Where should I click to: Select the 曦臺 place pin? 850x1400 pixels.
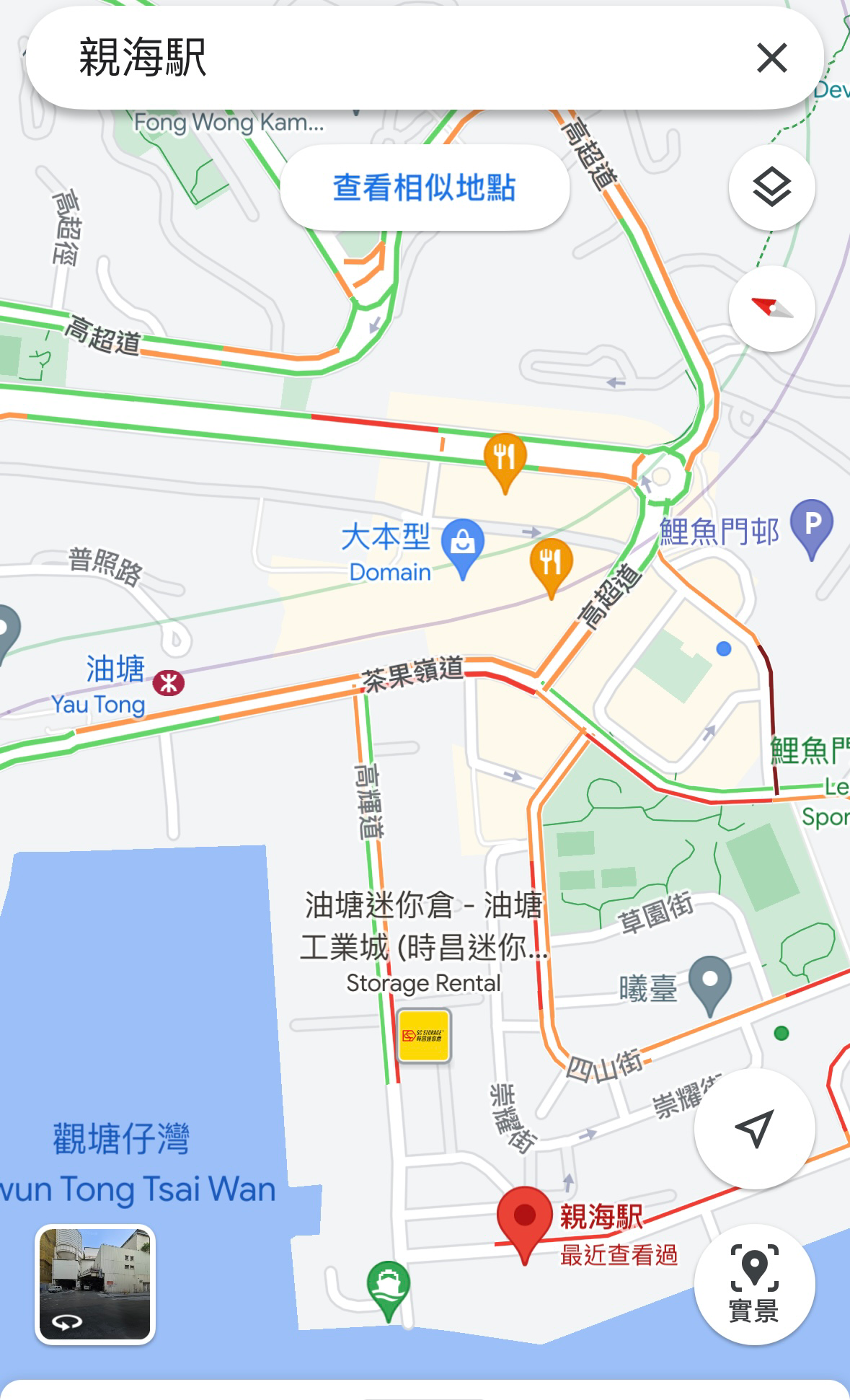coord(710,986)
